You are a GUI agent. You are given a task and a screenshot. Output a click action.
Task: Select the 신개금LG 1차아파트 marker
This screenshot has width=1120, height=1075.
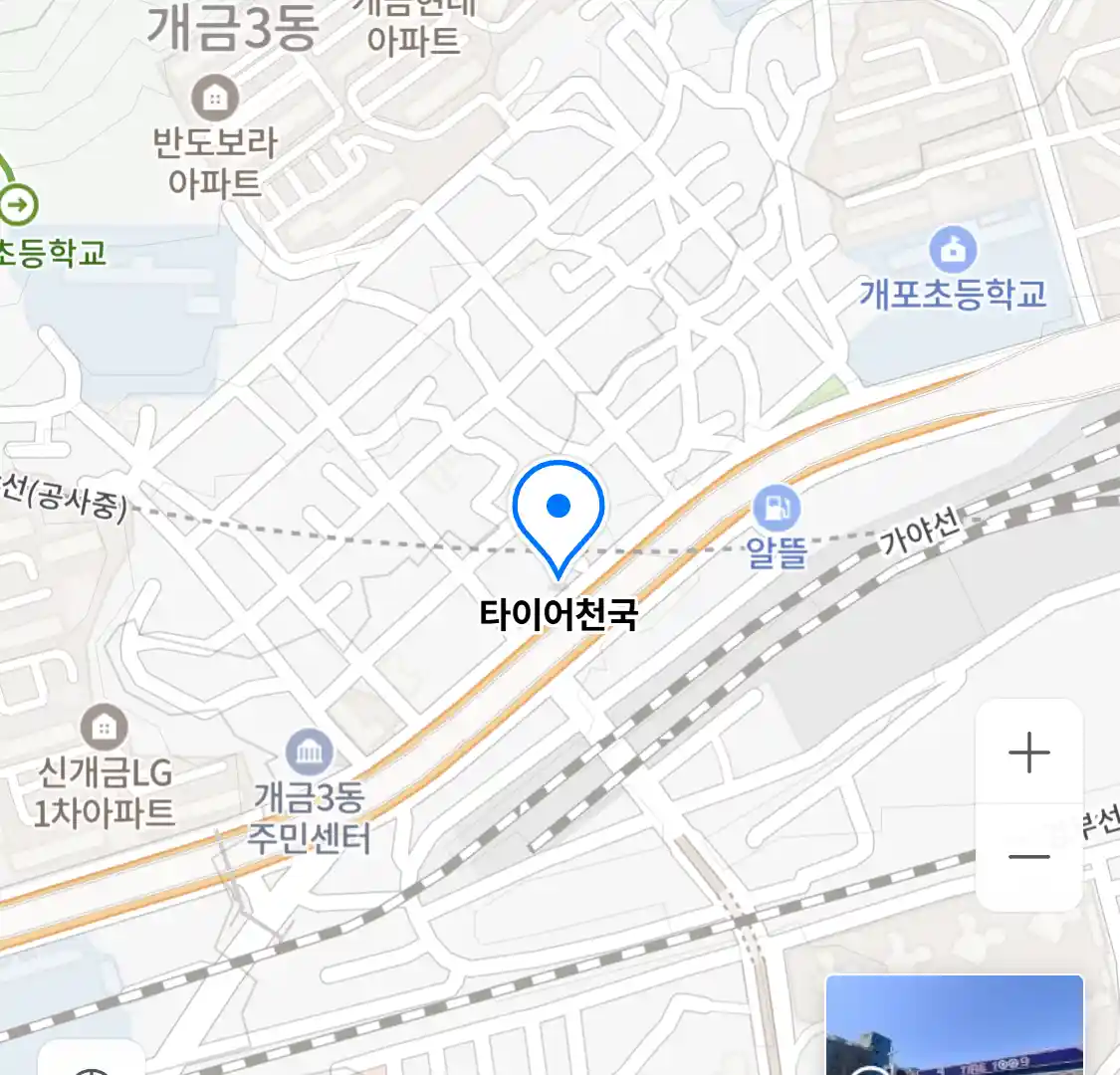pyautogui.click(x=104, y=728)
